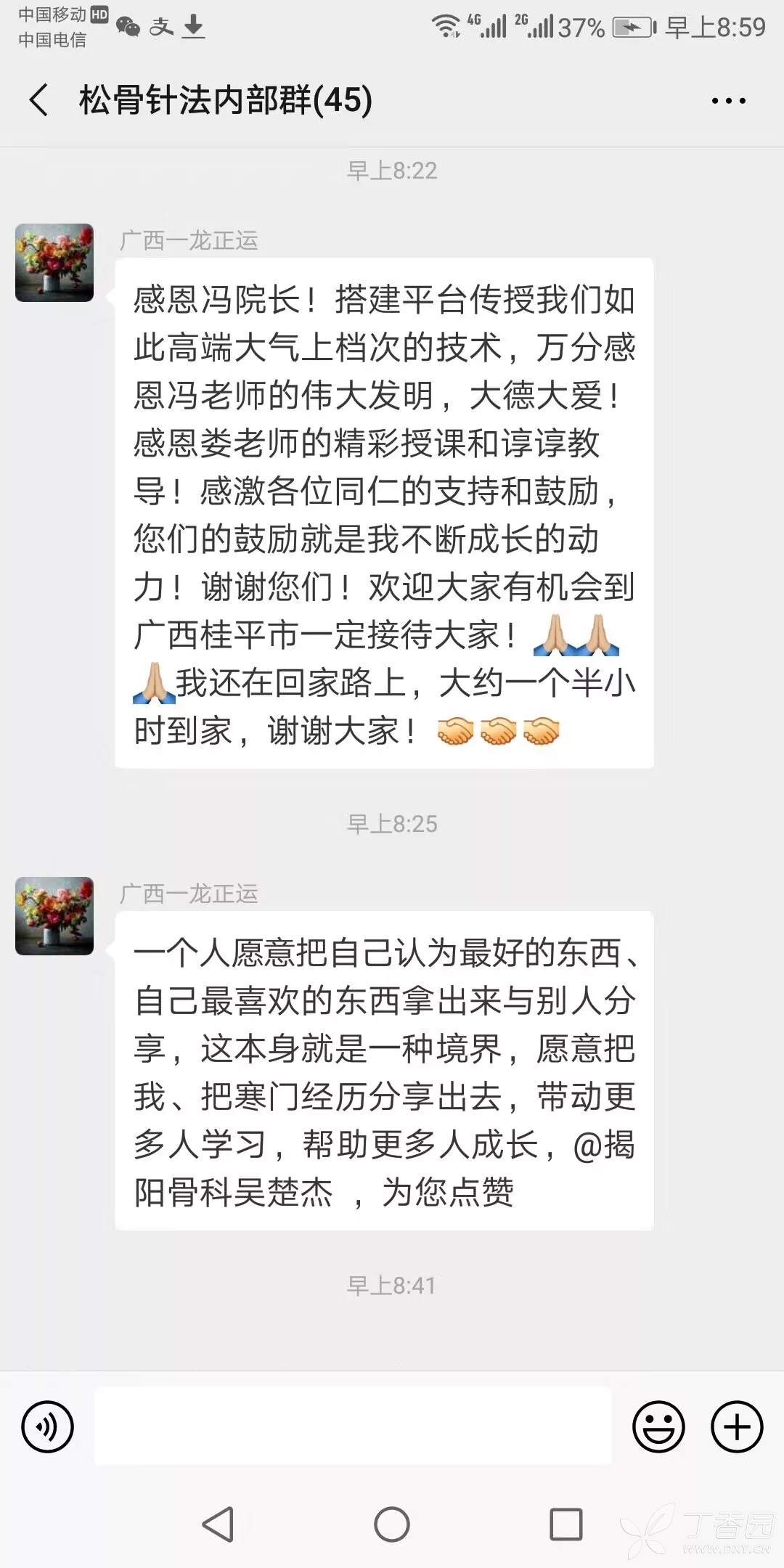Open the emoji sticker panel
This screenshot has height=1568, width=784.
point(658,1426)
